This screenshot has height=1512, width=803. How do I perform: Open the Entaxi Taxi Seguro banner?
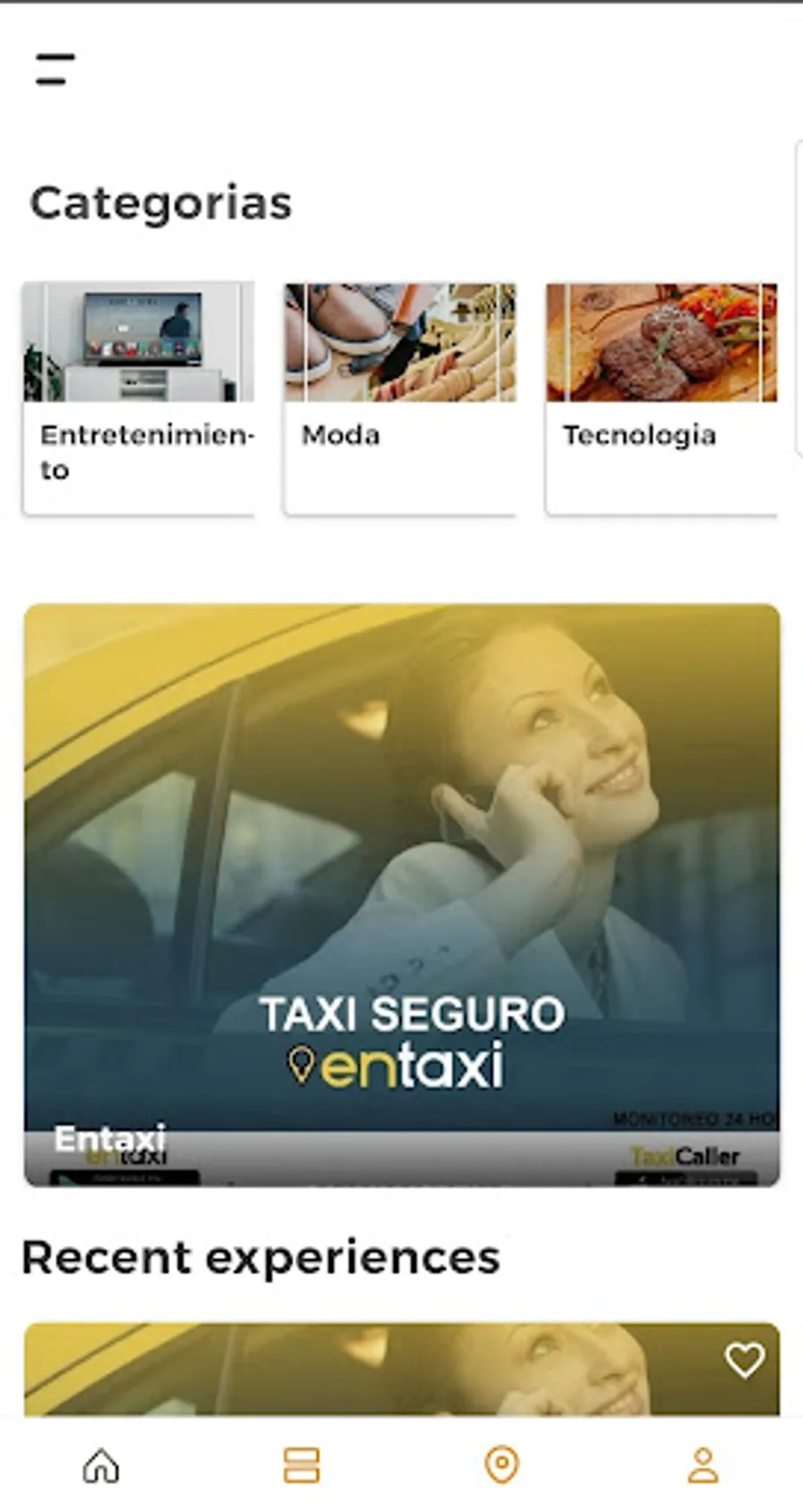(401, 894)
